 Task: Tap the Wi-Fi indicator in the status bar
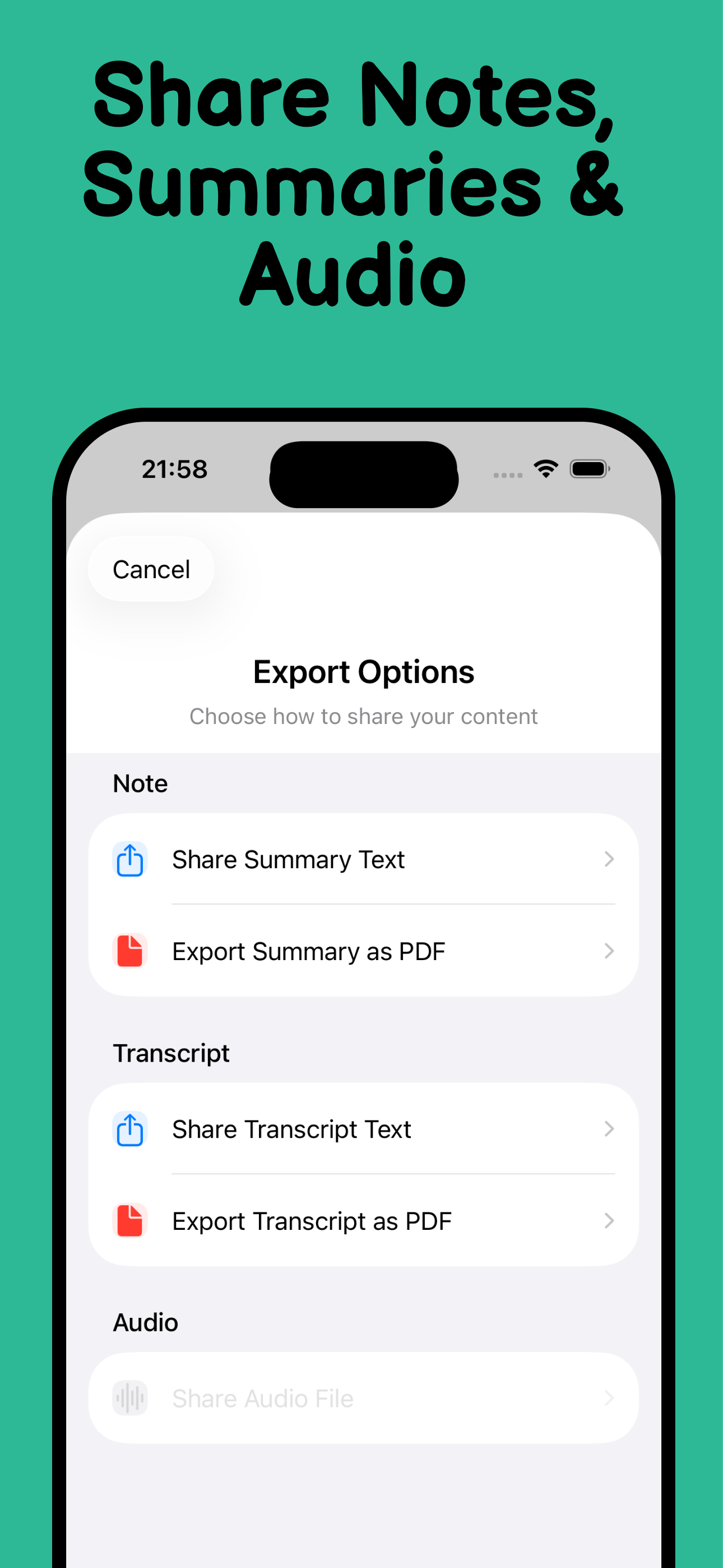545,468
